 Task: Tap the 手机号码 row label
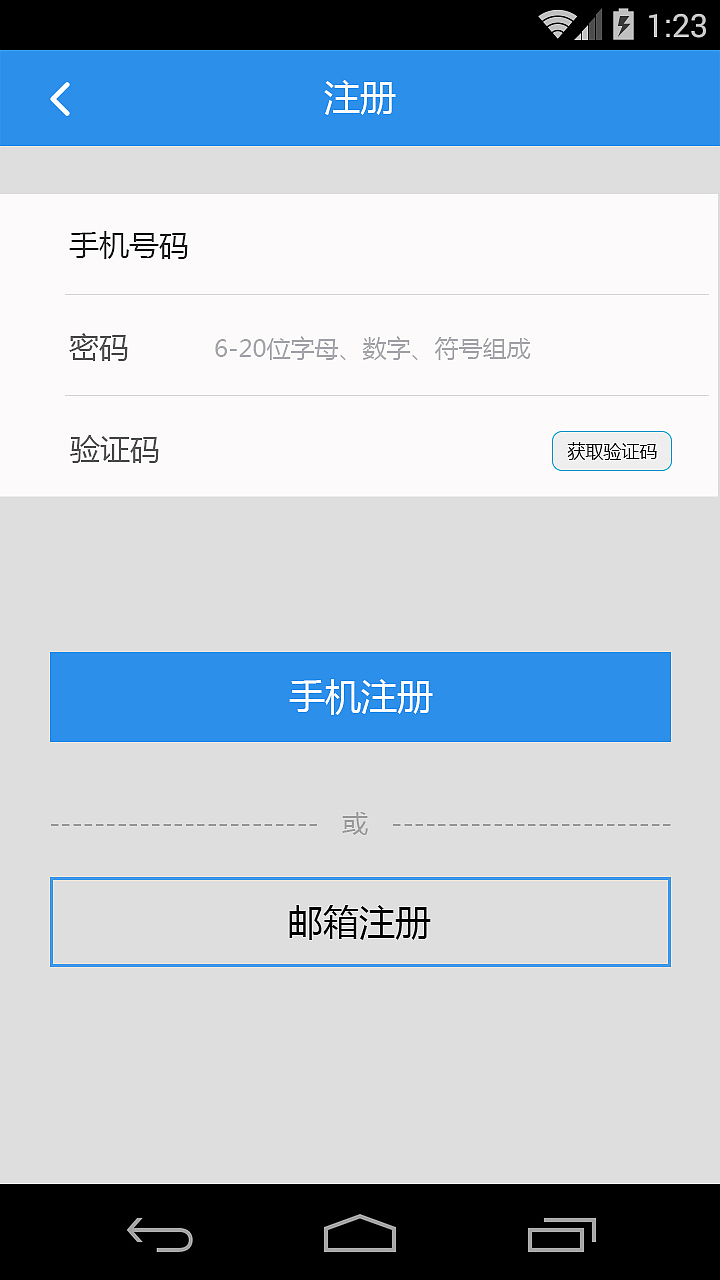(x=129, y=245)
